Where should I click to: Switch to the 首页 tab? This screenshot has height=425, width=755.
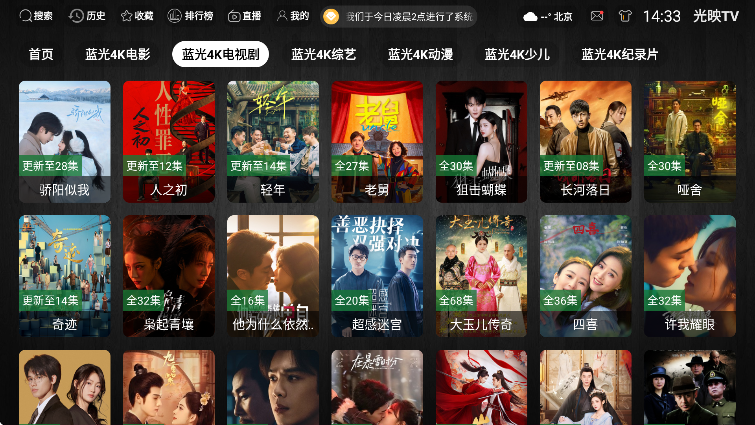tap(41, 55)
